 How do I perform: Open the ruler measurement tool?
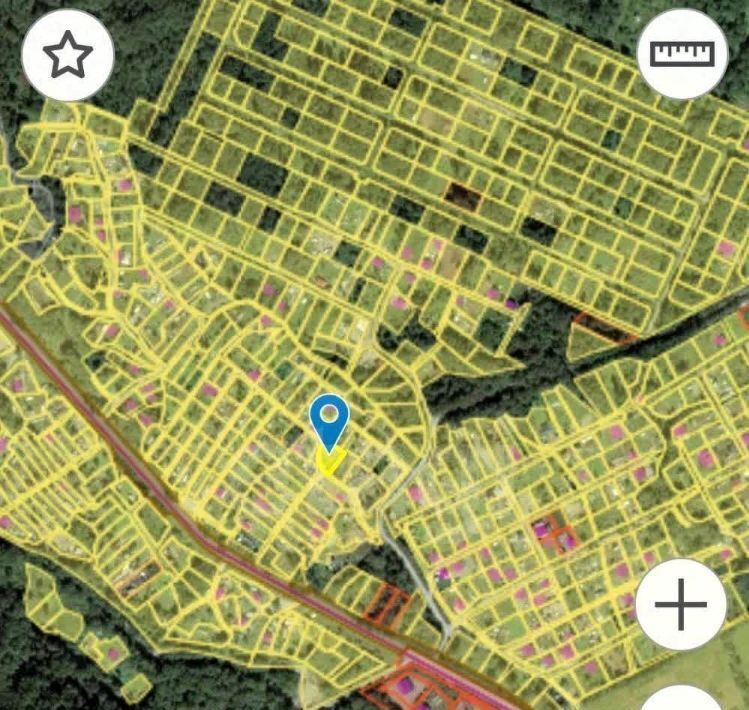coord(682,54)
